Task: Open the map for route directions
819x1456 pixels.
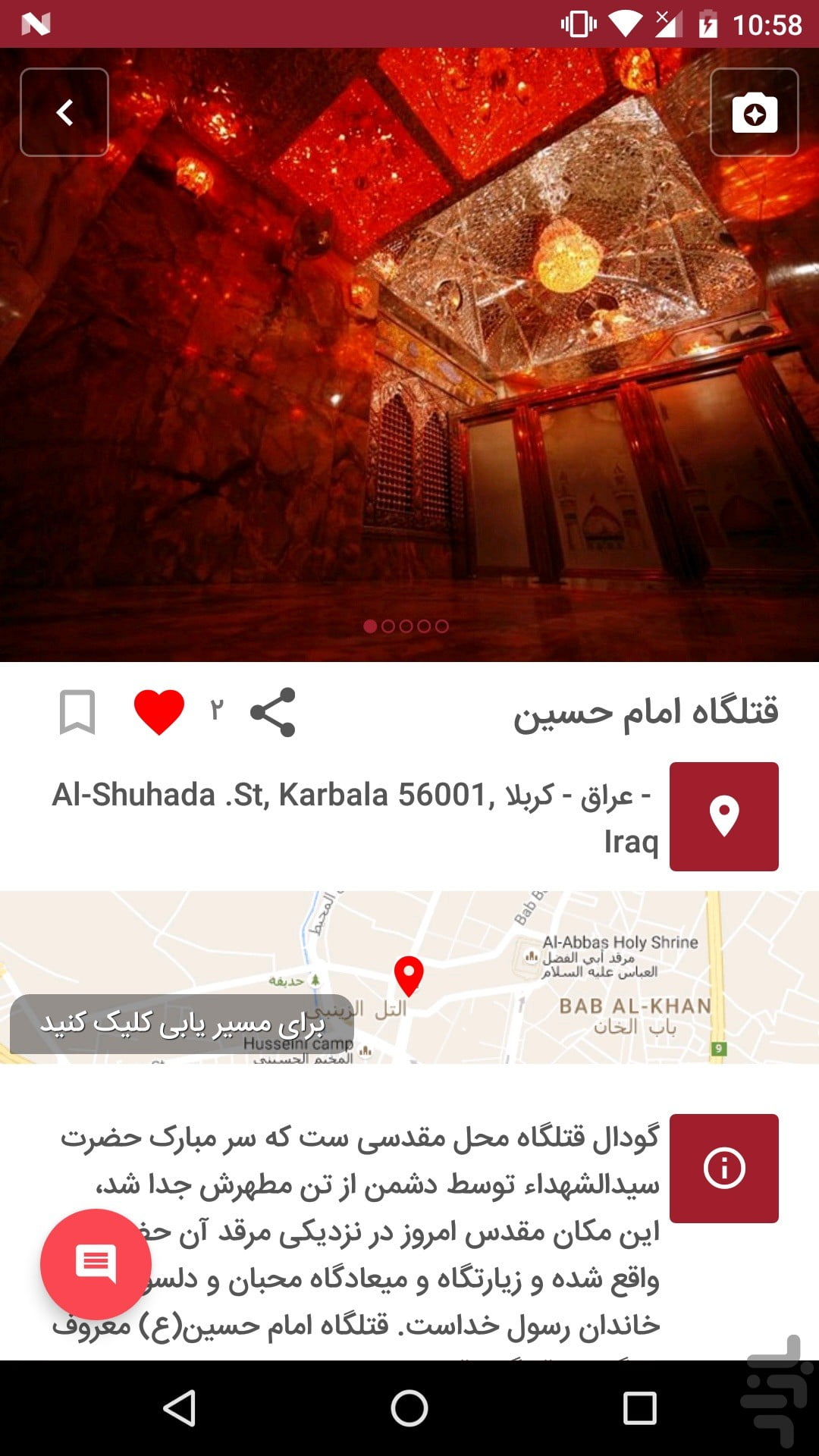Action: point(409,977)
